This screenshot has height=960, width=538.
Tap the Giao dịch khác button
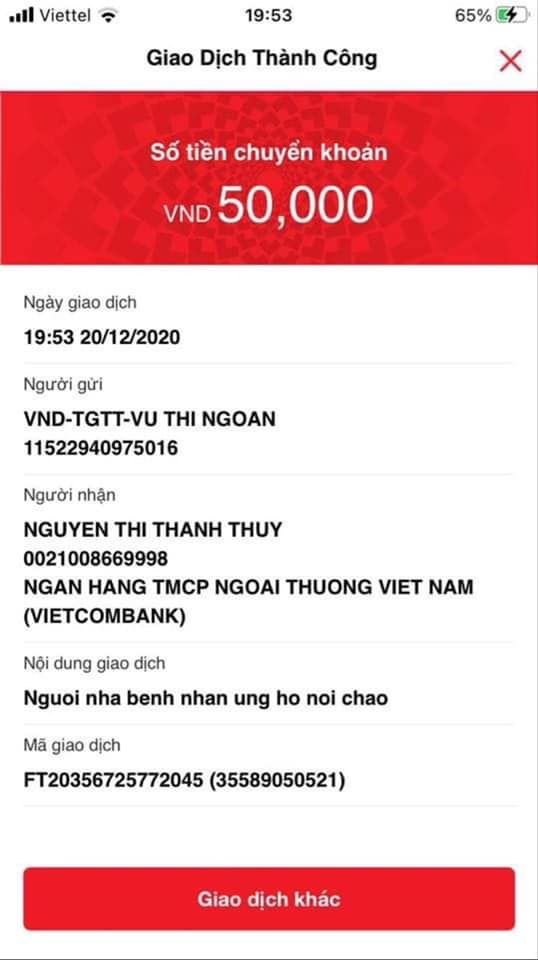269,899
